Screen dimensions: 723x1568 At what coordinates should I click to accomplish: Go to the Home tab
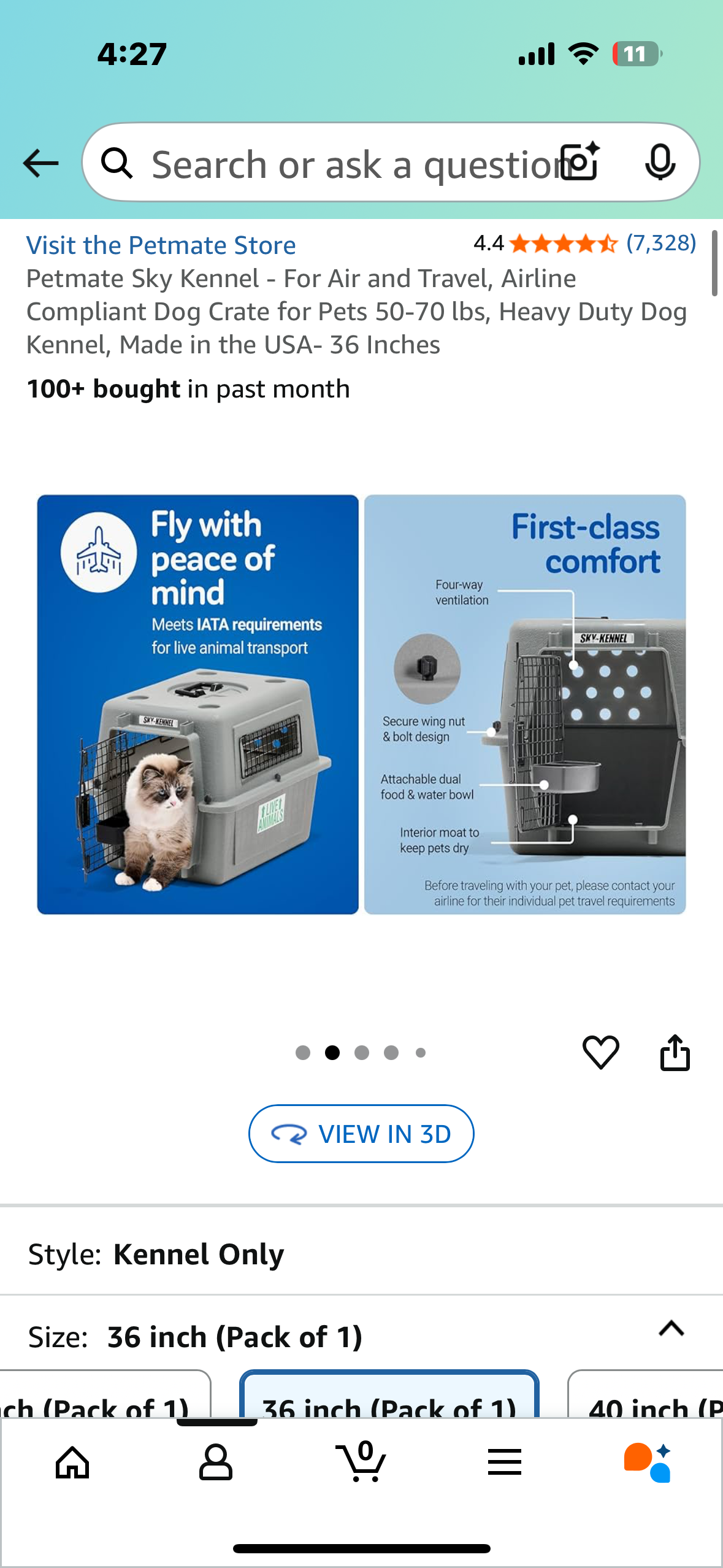[72, 1462]
